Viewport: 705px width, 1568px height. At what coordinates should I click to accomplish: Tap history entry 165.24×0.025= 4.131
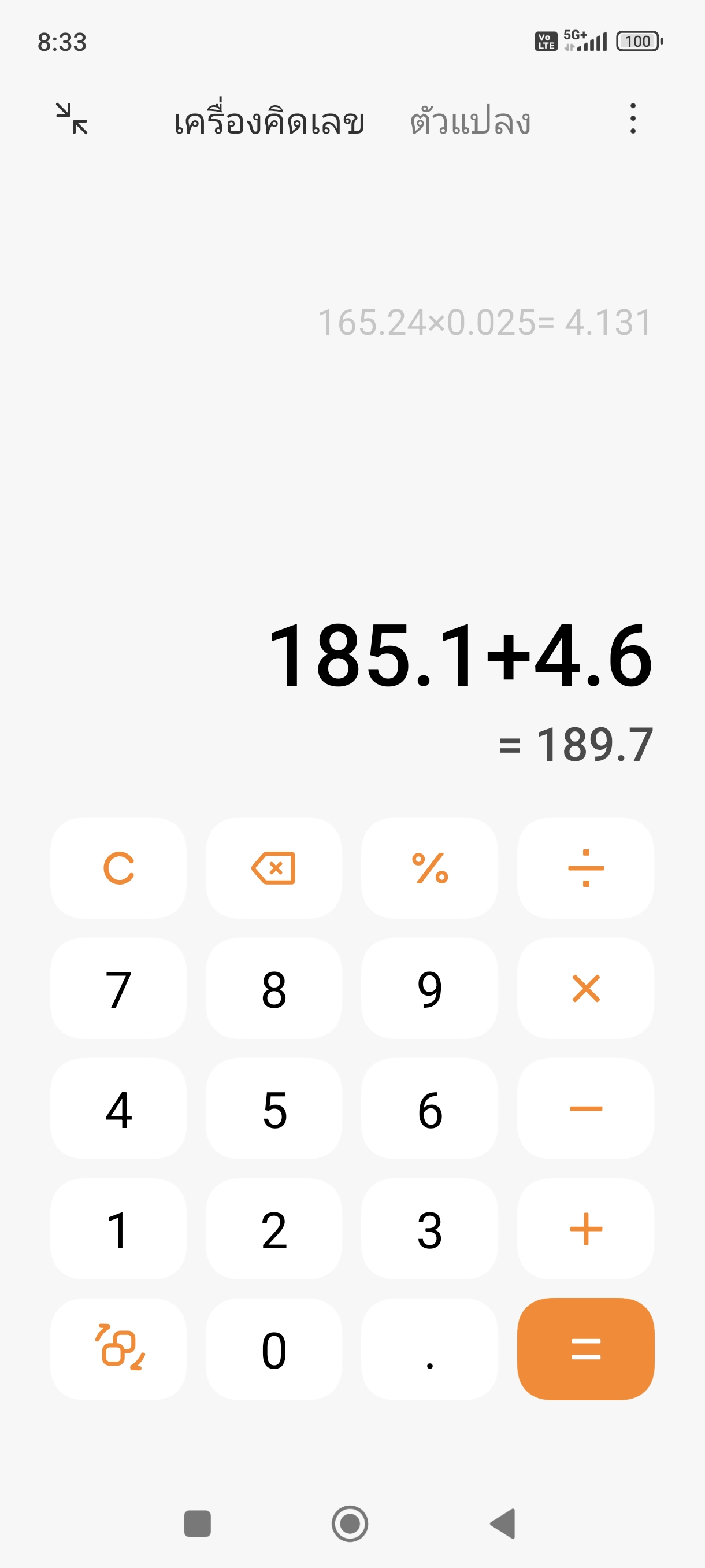[485, 322]
